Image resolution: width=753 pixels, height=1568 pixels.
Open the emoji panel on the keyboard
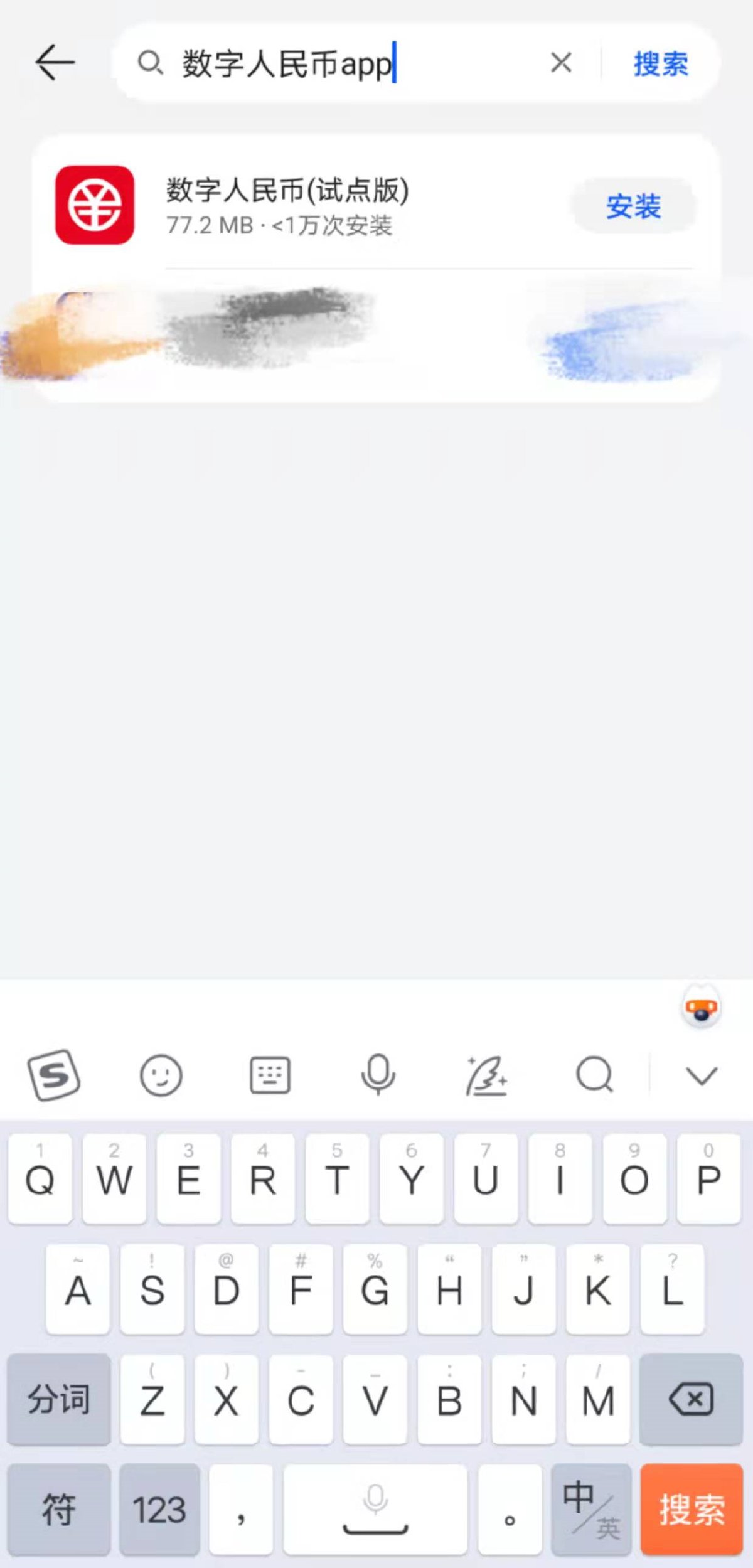(161, 1075)
